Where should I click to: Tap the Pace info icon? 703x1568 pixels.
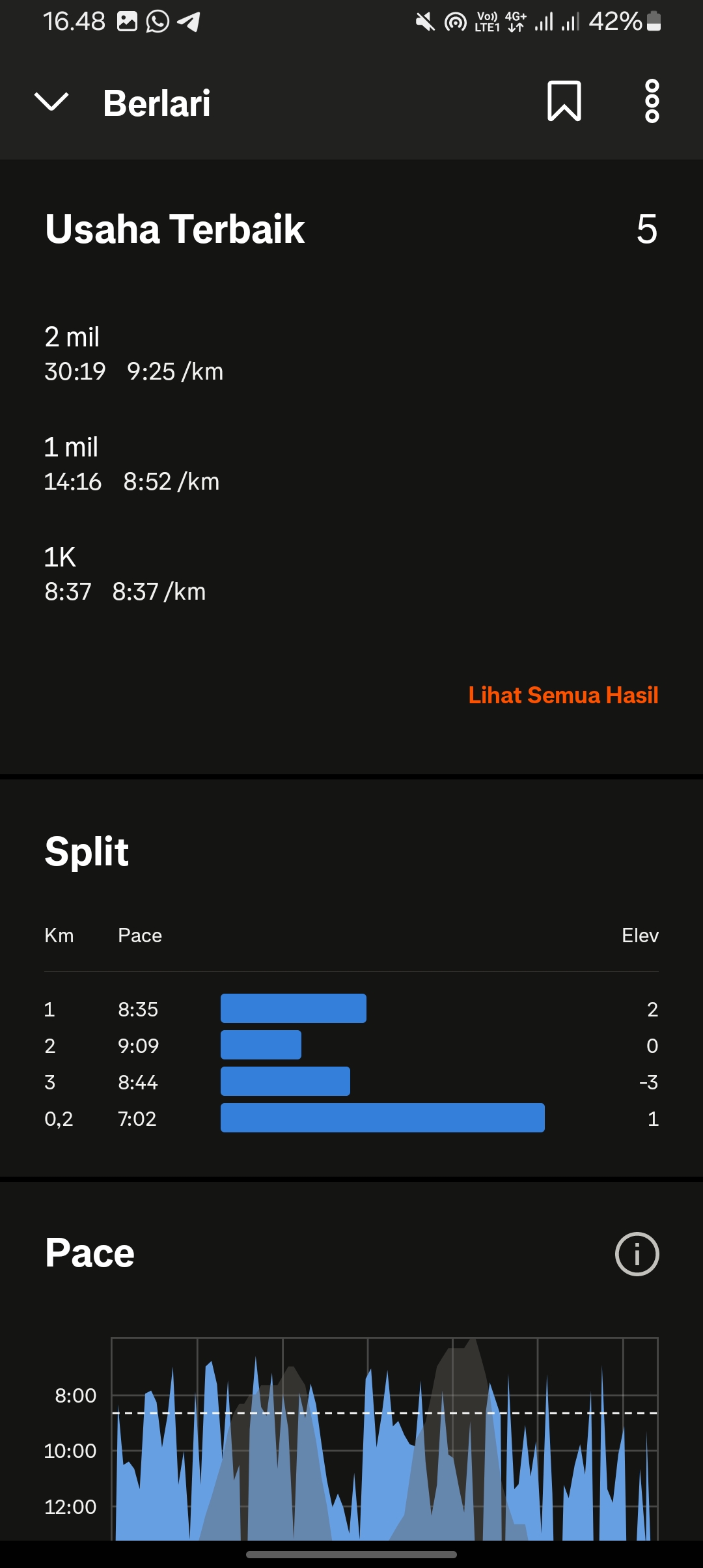pyautogui.click(x=637, y=1252)
